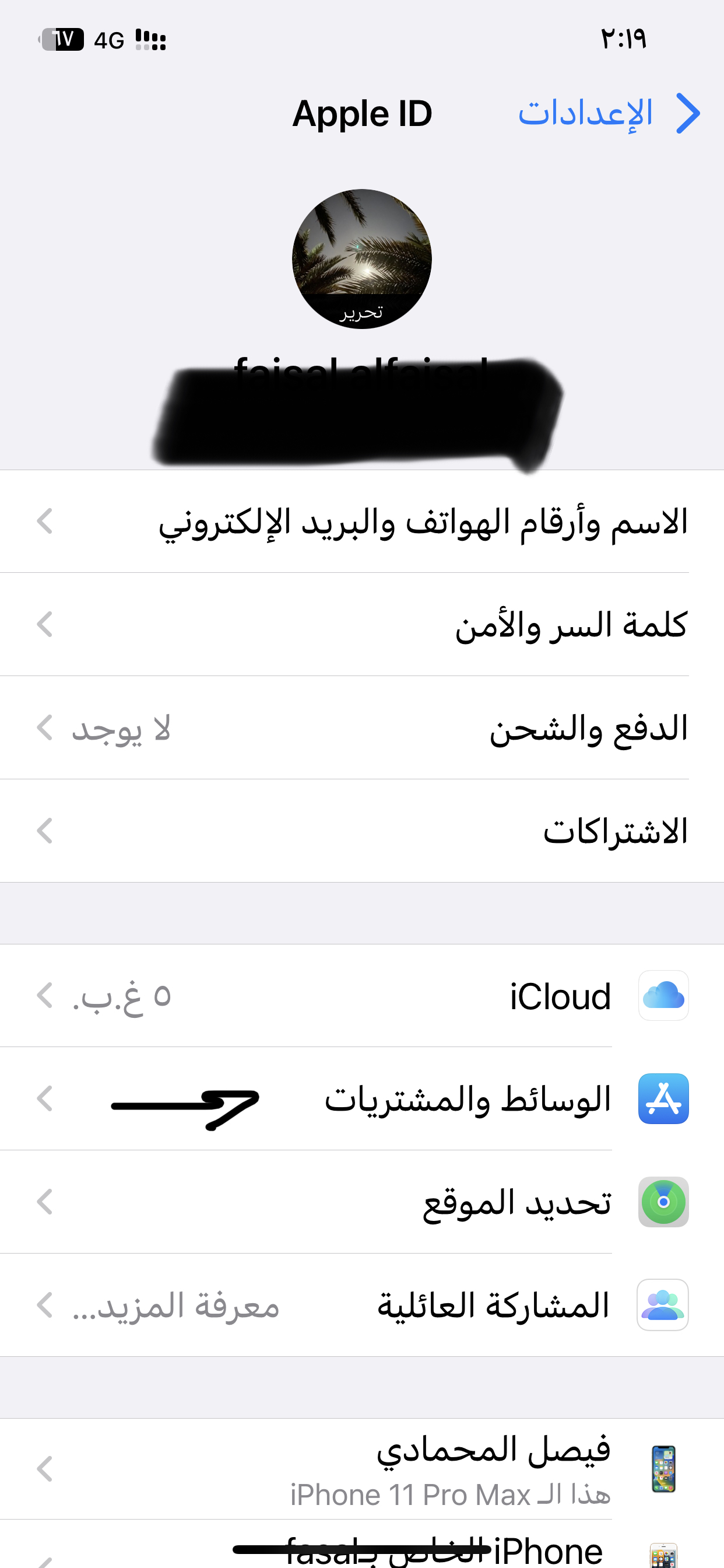Open تحديد الموقع
Screen dimensions: 724x1568
(x=362, y=1202)
